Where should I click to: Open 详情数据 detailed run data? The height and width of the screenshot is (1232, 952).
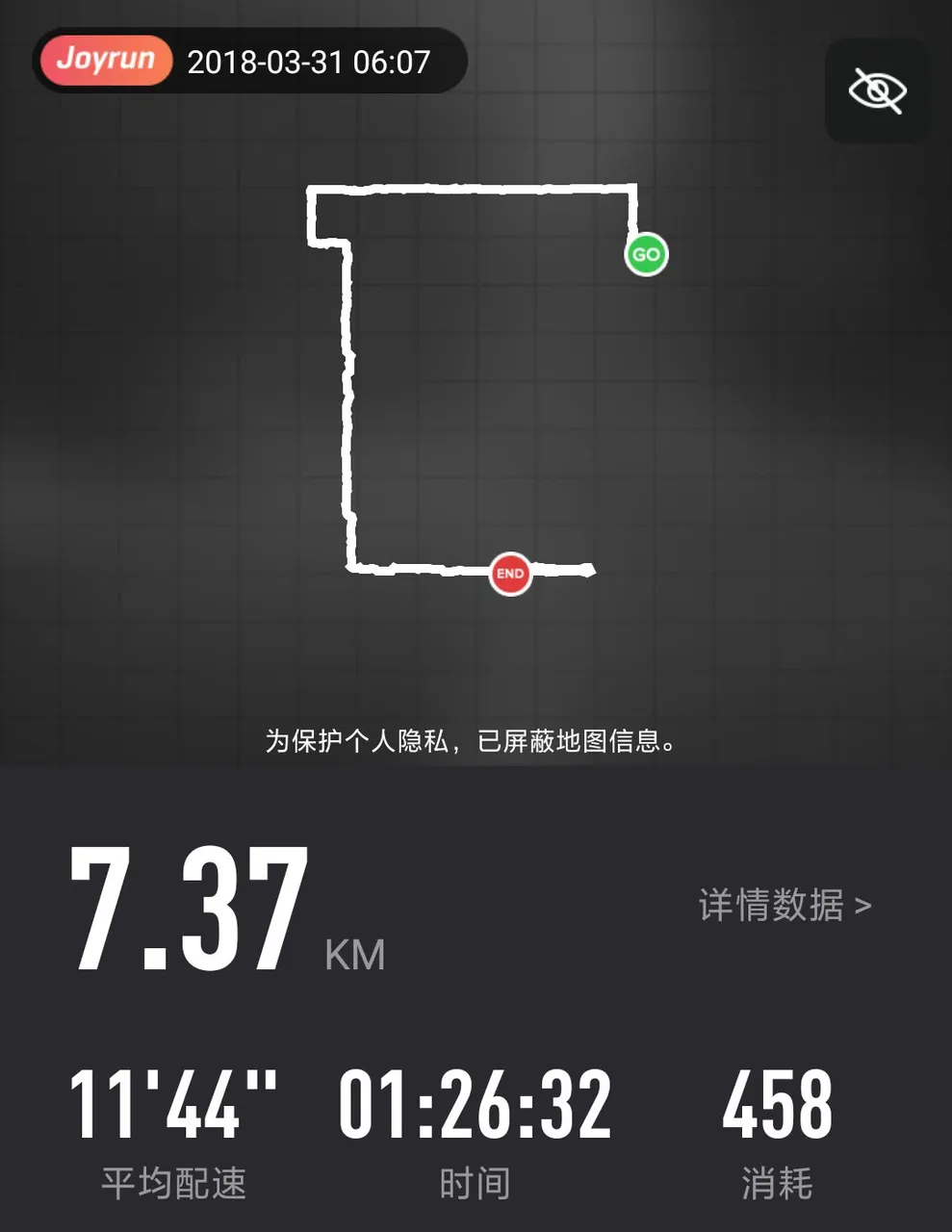[785, 906]
